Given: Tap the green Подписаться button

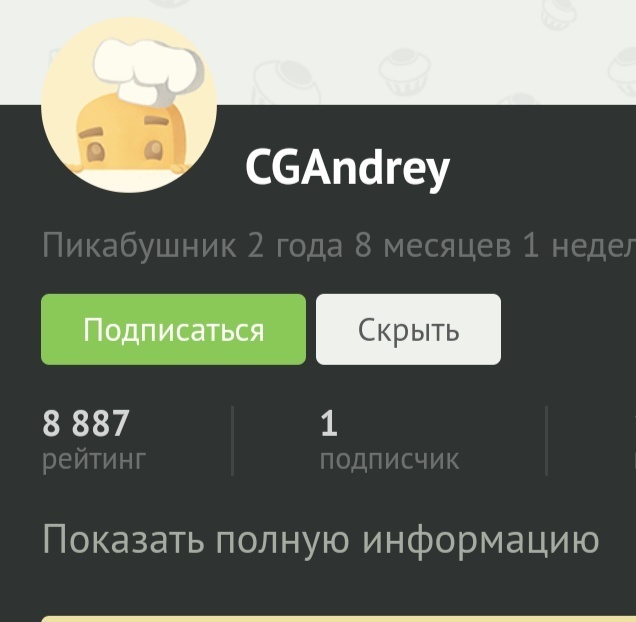Looking at the screenshot, I should [173, 330].
